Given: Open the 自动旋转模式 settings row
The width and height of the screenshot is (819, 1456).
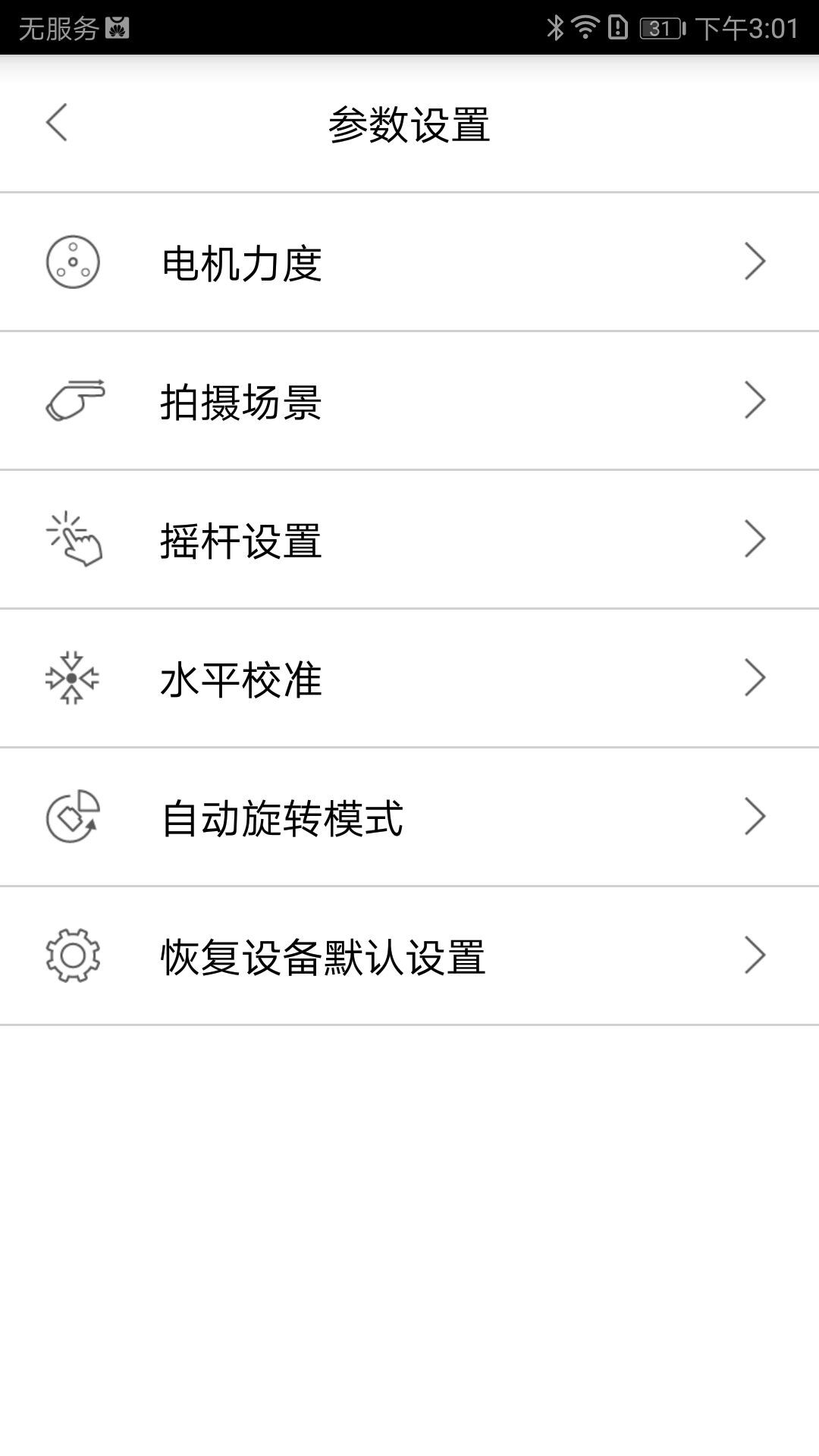Looking at the screenshot, I should coord(409,817).
